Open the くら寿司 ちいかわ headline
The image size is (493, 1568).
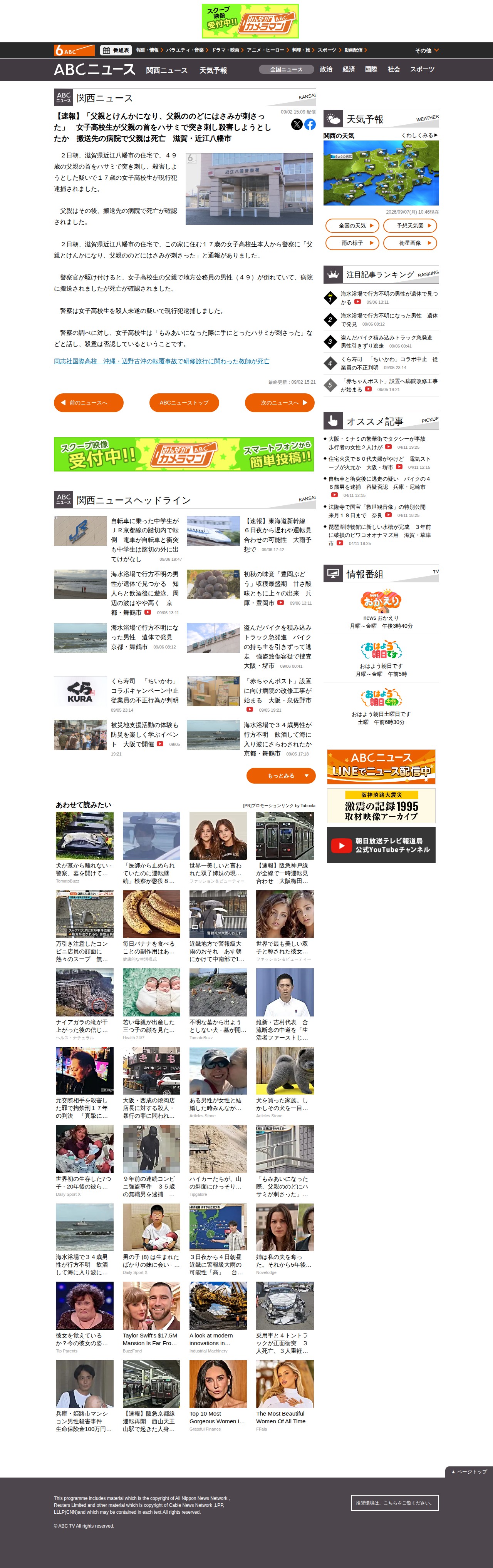click(x=145, y=691)
